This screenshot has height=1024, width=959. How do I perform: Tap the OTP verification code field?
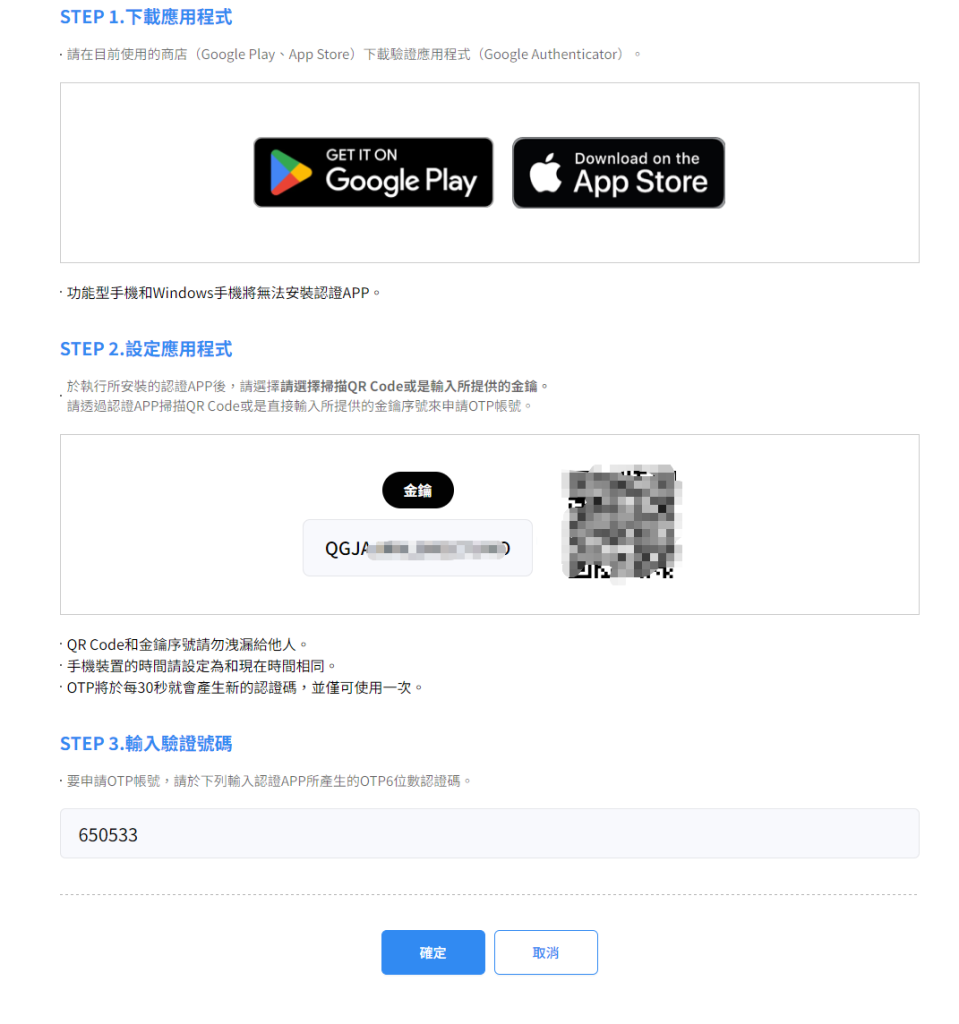point(489,833)
